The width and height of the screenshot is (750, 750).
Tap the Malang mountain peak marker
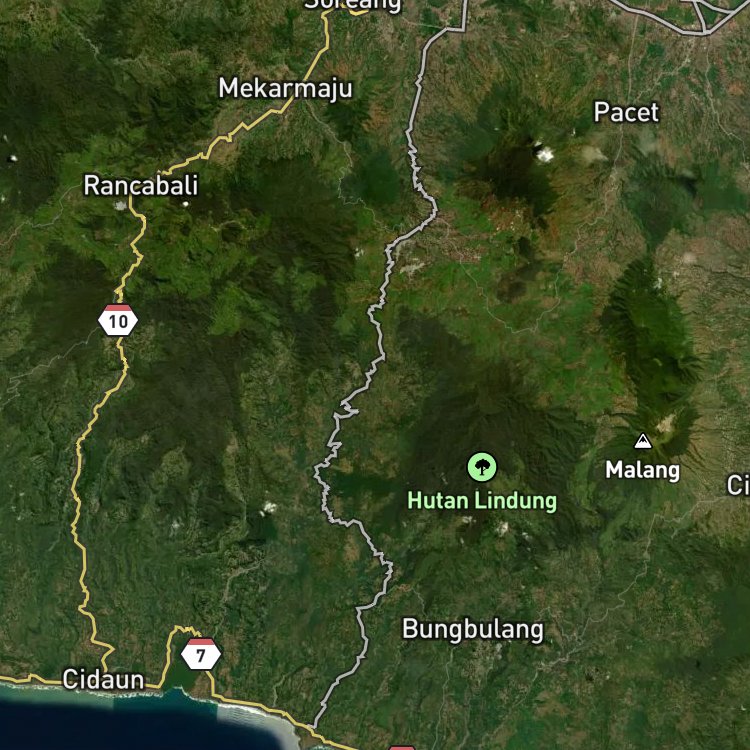coord(643,441)
